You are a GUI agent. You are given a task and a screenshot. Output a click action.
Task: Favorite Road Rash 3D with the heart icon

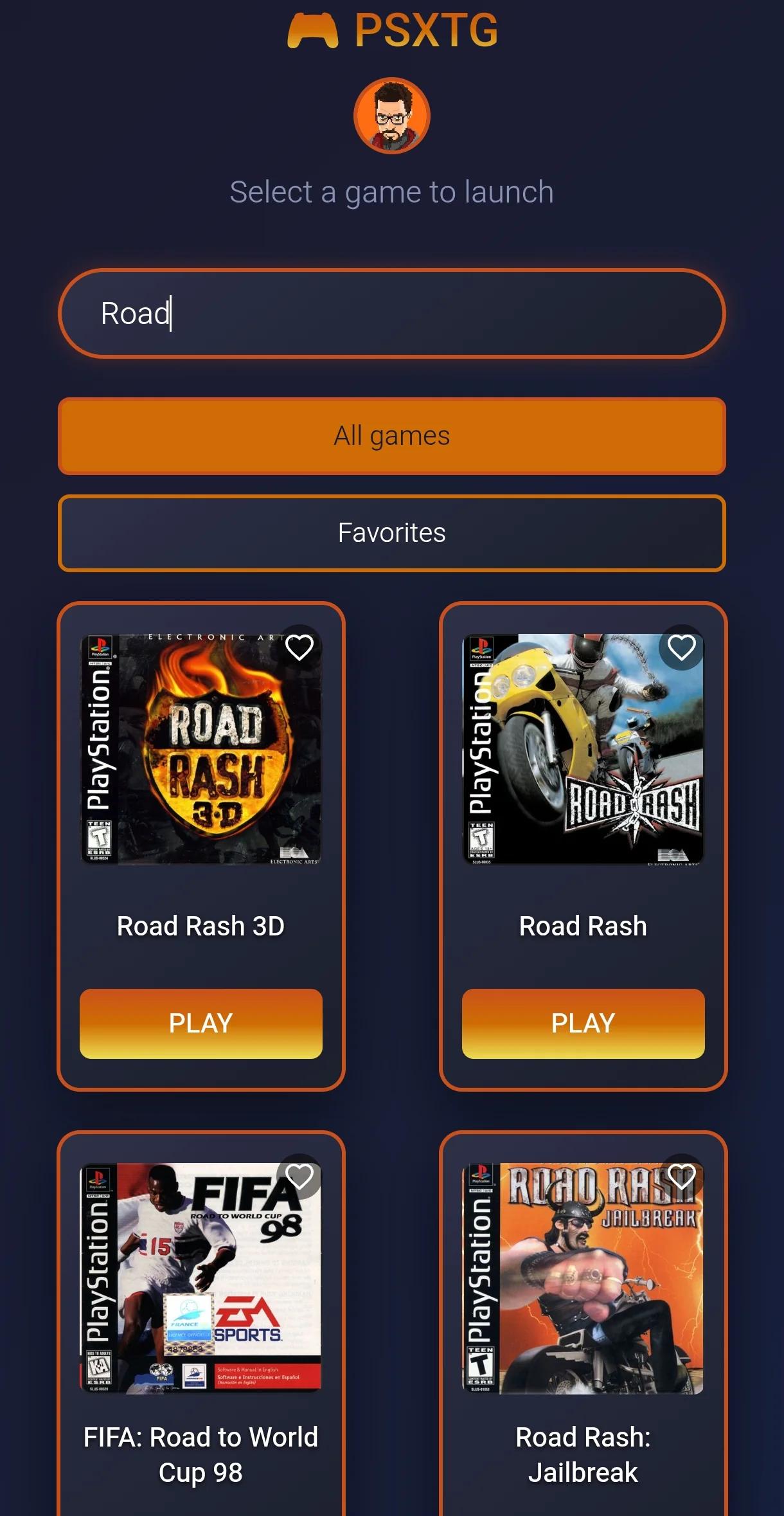point(299,647)
